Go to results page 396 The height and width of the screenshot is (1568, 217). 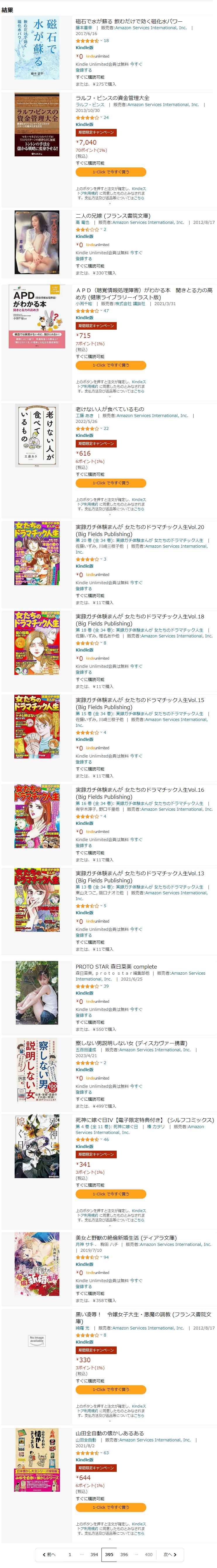[124, 1555]
